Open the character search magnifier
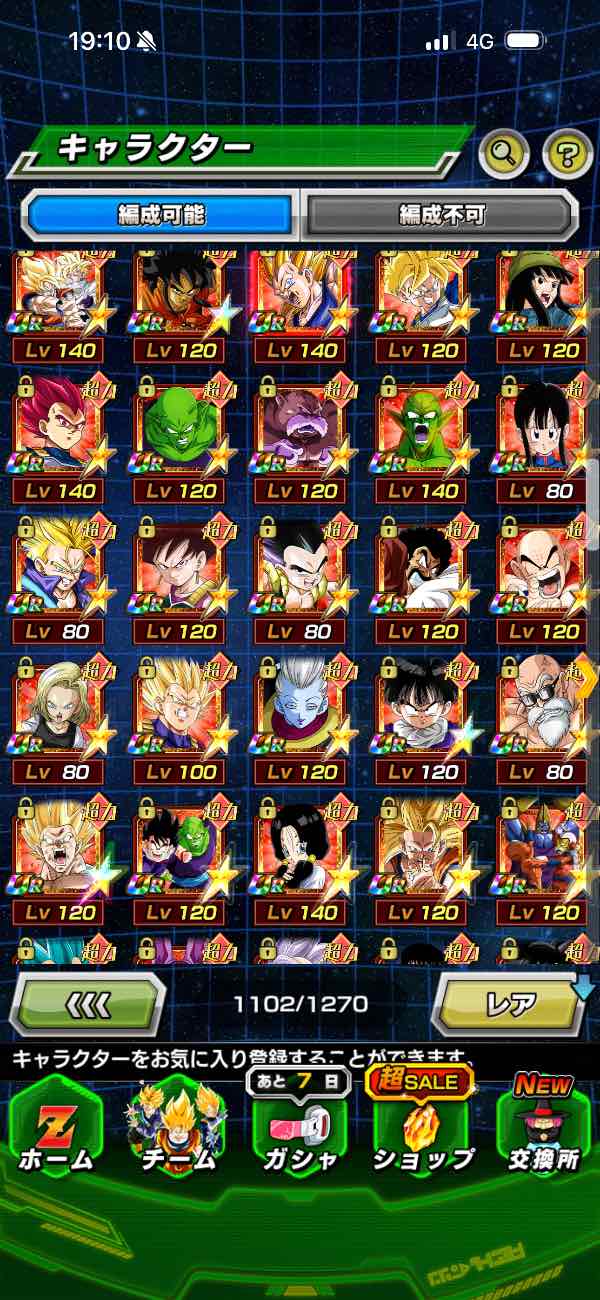 (505, 153)
